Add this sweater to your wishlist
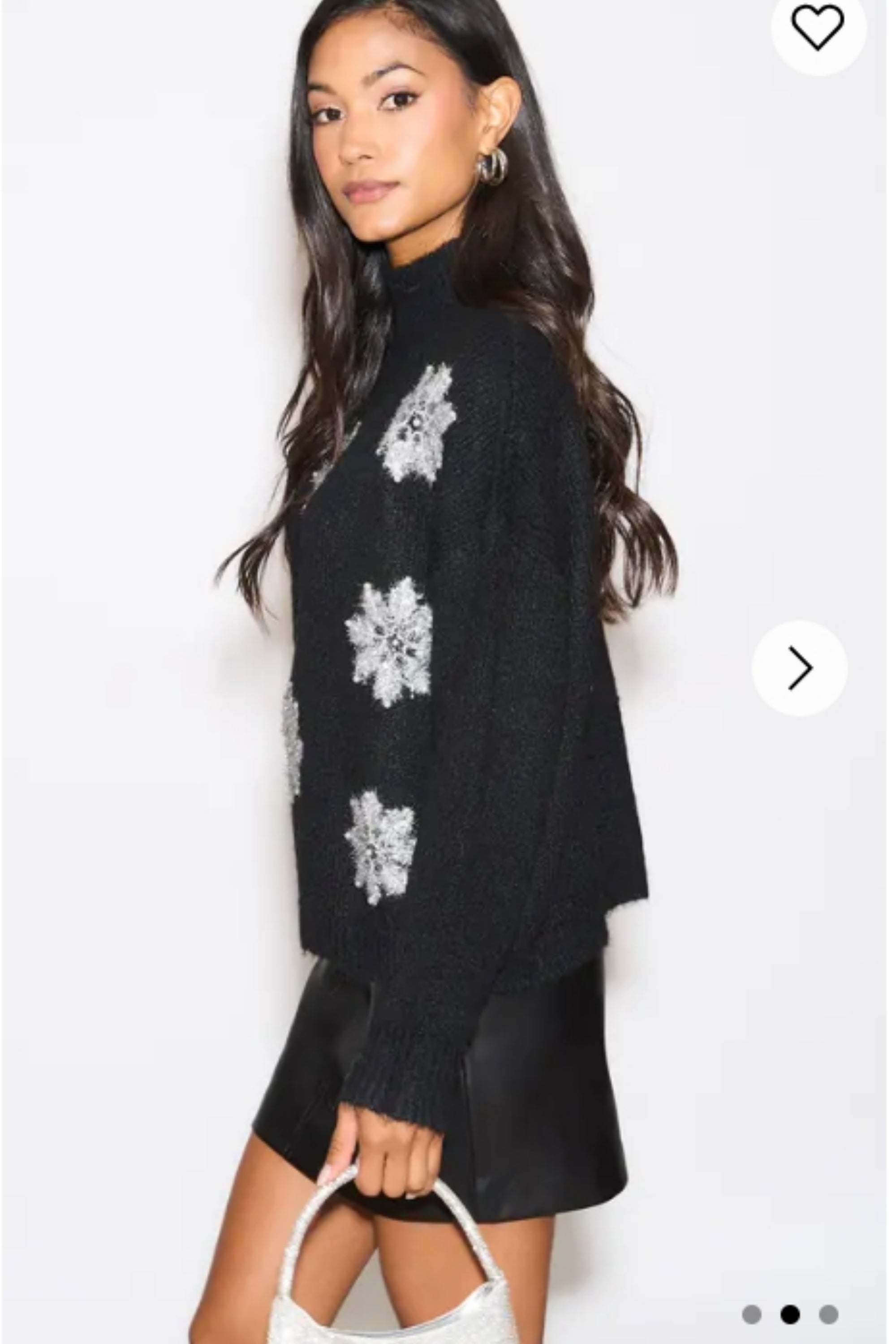 coord(818,27)
